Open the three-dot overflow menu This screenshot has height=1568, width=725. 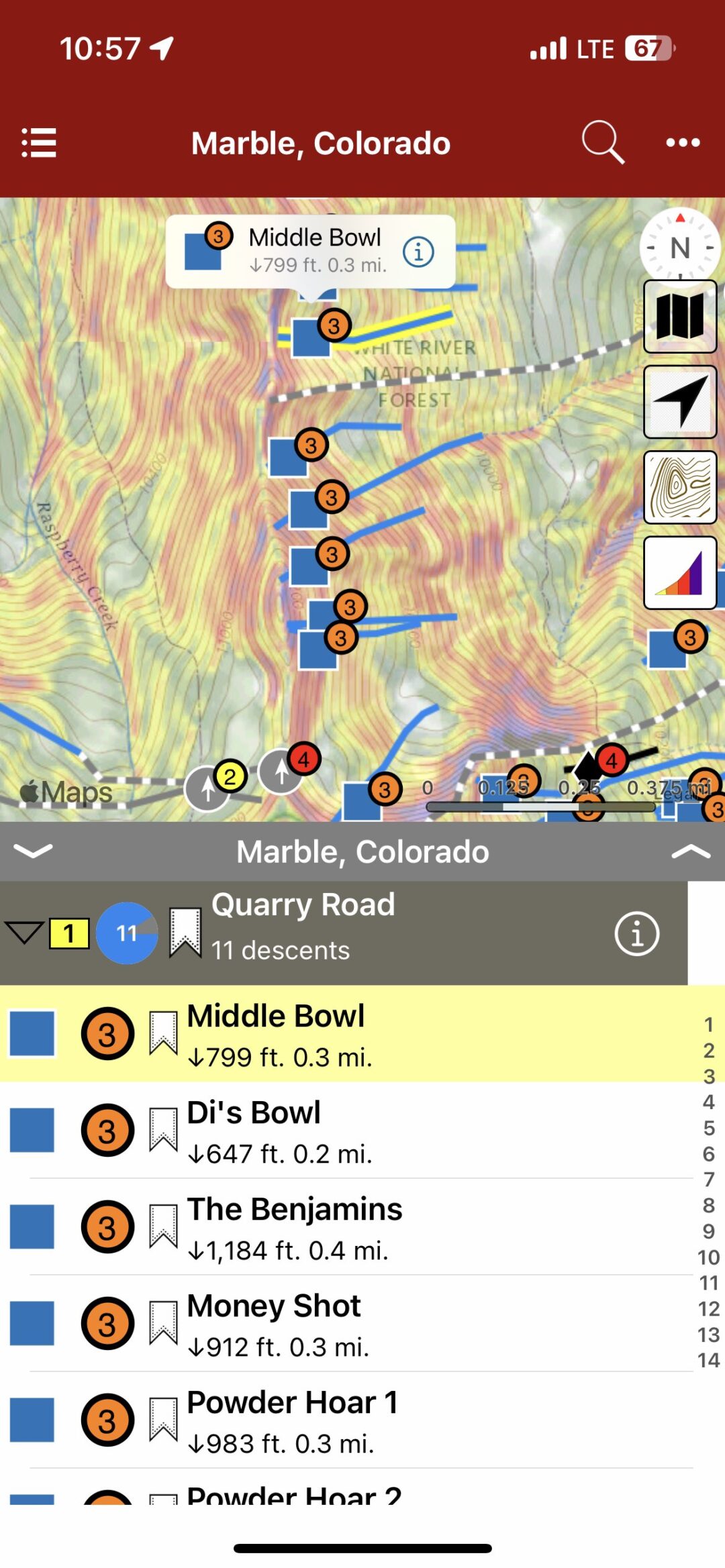pos(683,142)
